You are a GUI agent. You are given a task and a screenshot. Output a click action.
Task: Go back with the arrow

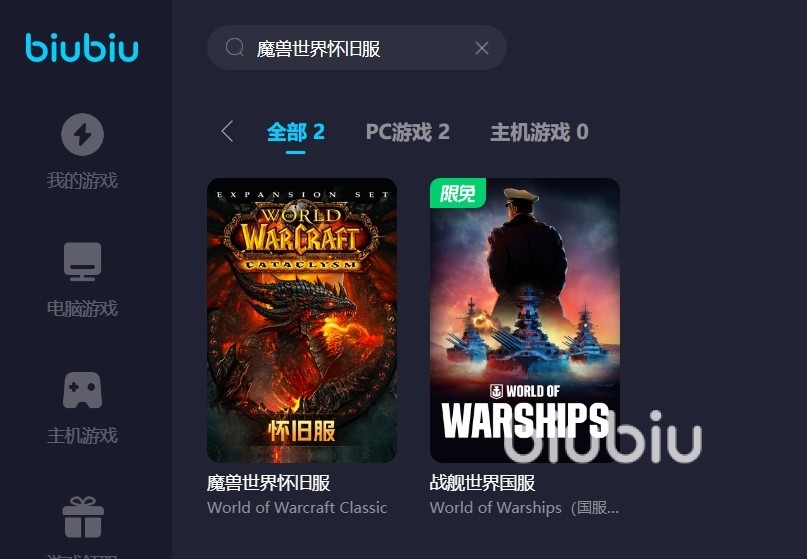coord(227,131)
